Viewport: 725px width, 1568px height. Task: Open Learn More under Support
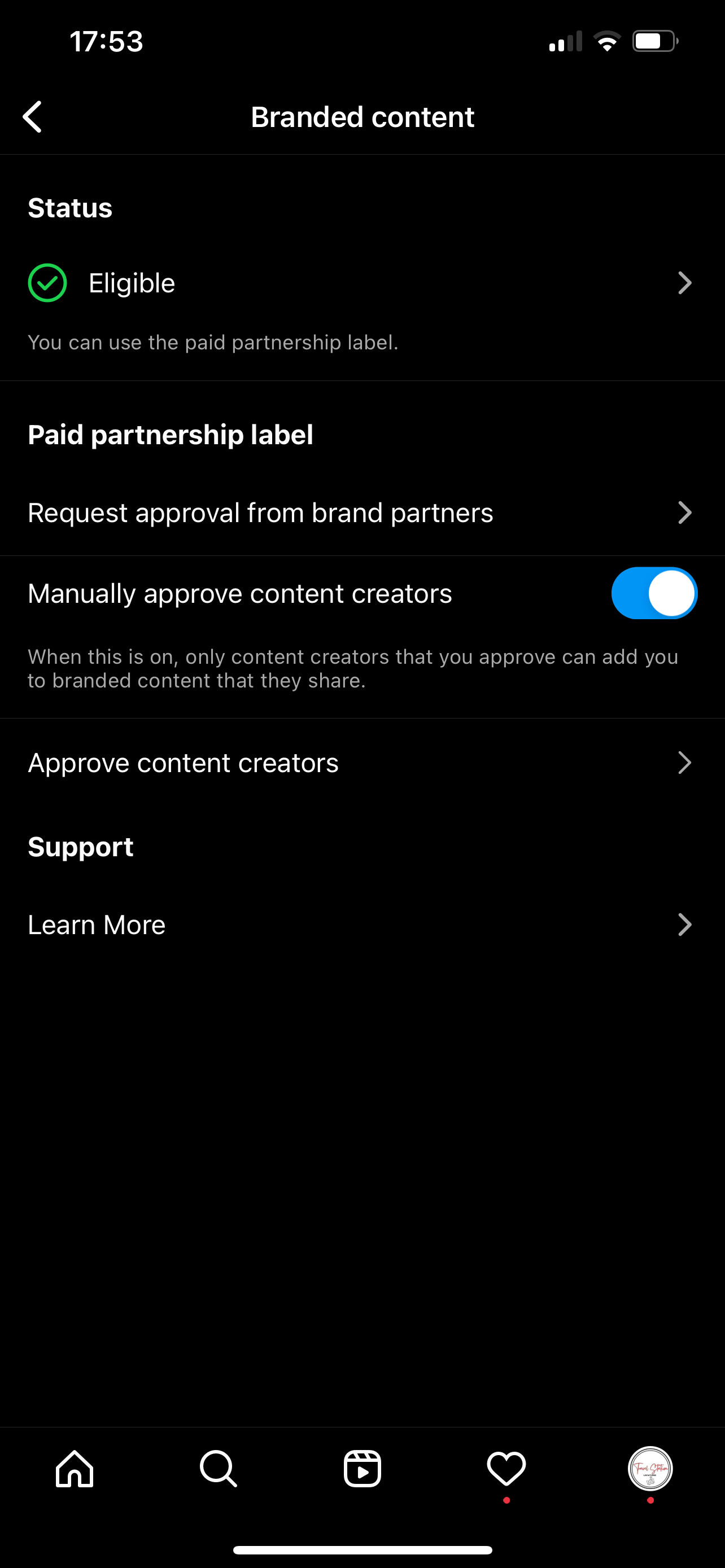(x=362, y=925)
